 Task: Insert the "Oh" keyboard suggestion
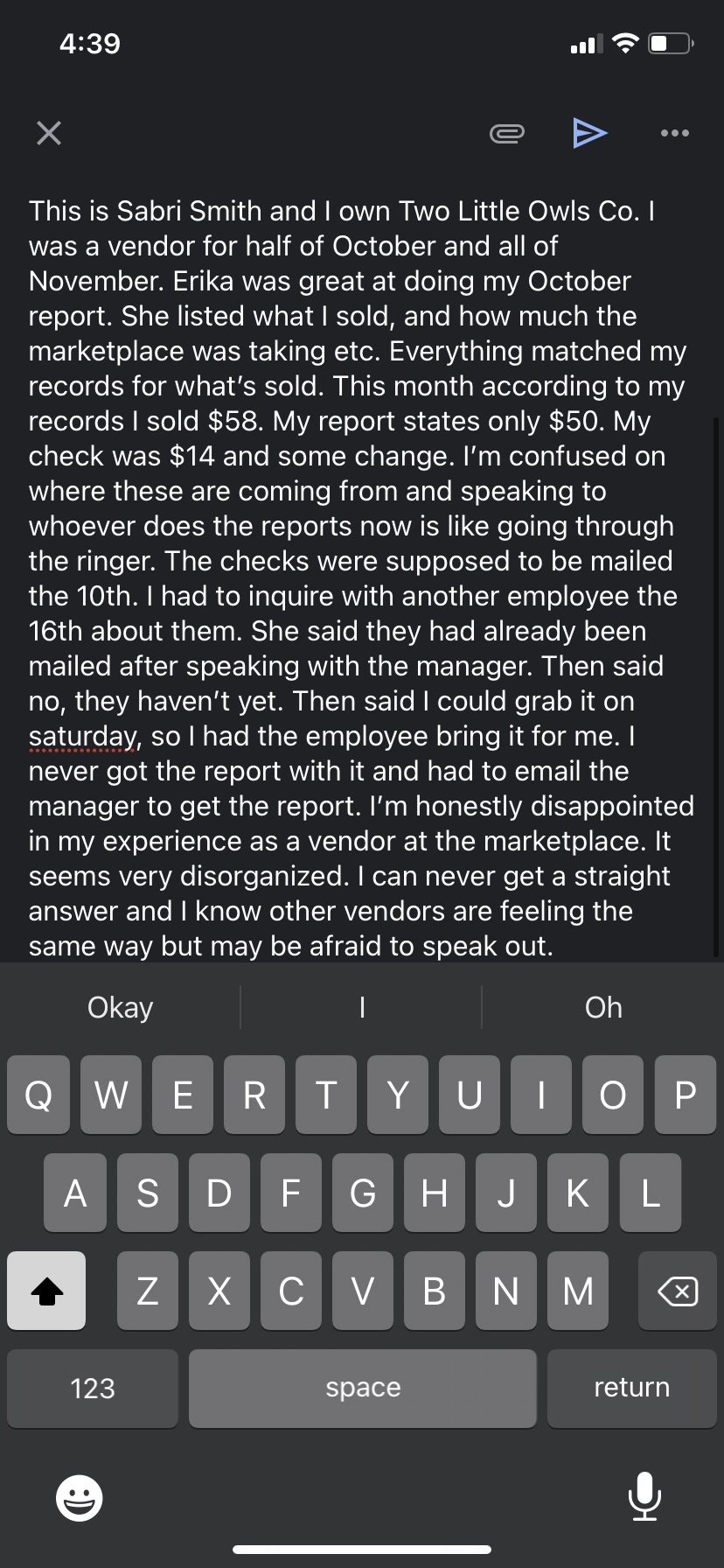click(603, 1007)
